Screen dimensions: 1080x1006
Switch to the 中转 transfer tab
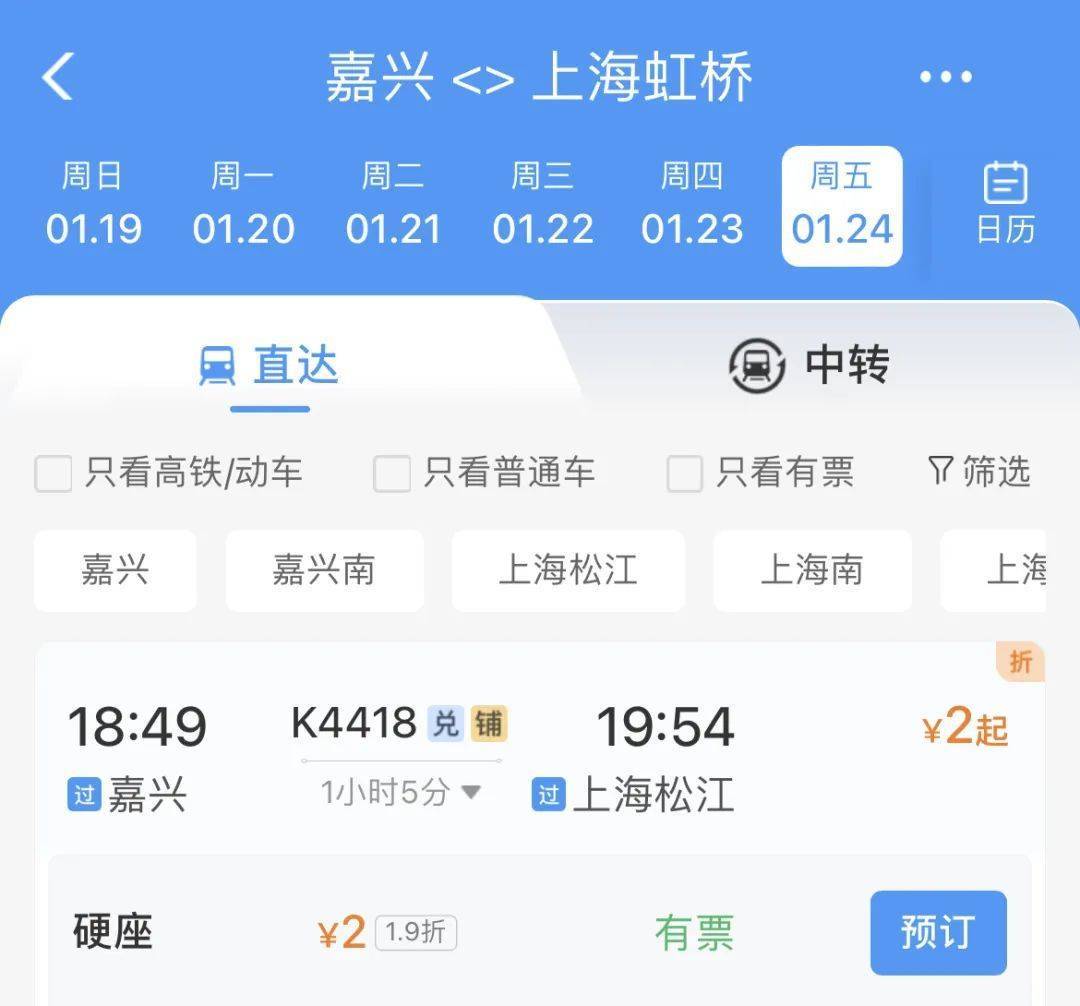(x=810, y=365)
